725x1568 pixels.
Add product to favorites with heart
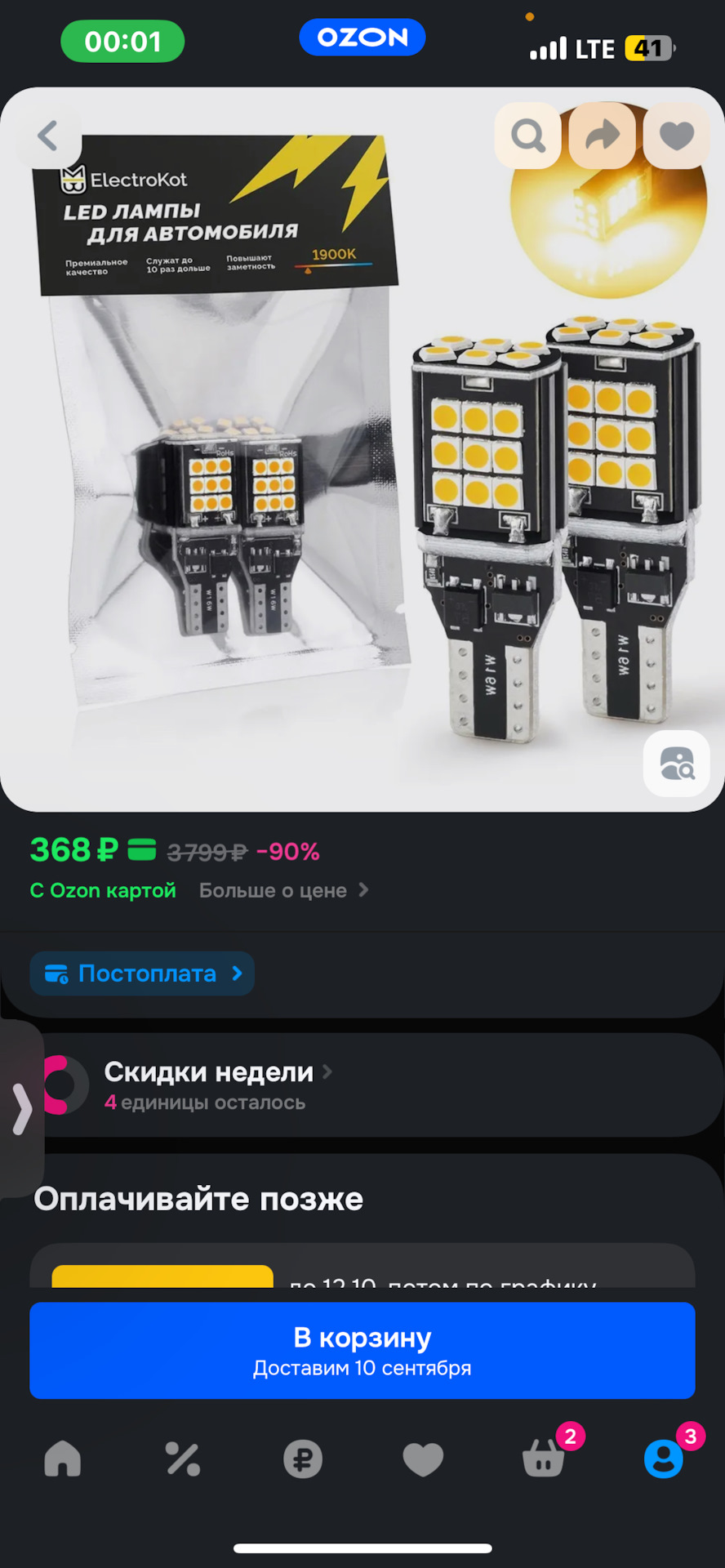[x=676, y=136]
